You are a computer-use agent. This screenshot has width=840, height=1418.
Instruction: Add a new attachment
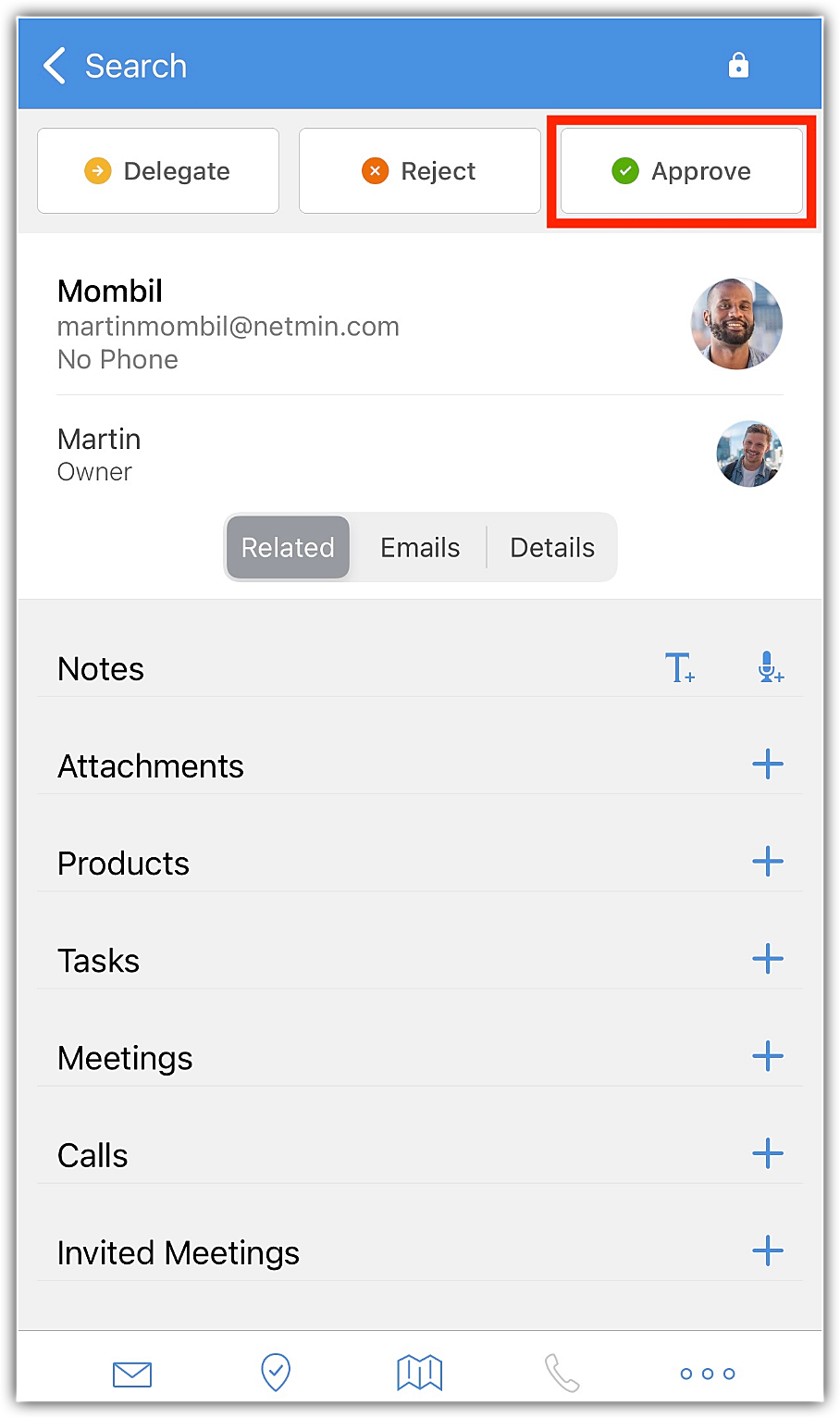point(768,765)
